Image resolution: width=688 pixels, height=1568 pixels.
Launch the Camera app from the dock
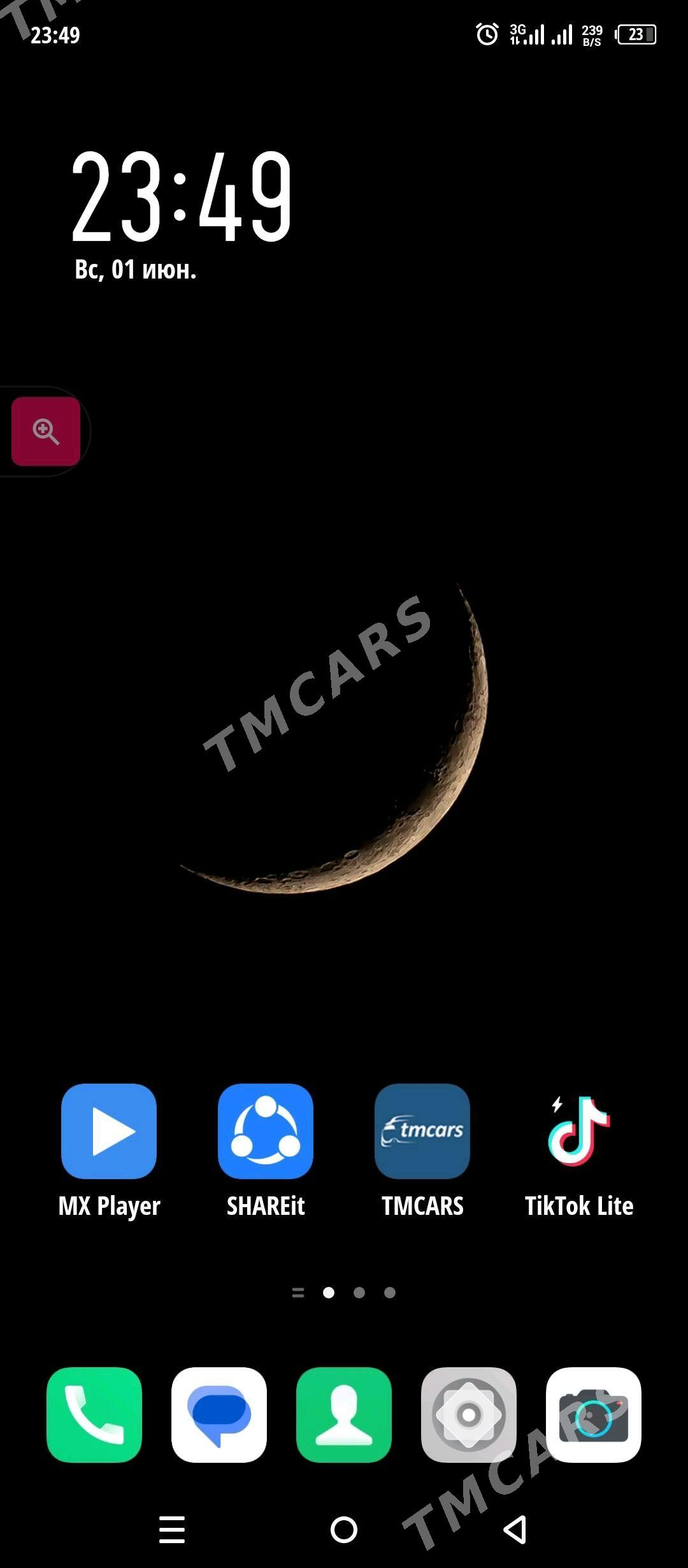click(594, 1414)
